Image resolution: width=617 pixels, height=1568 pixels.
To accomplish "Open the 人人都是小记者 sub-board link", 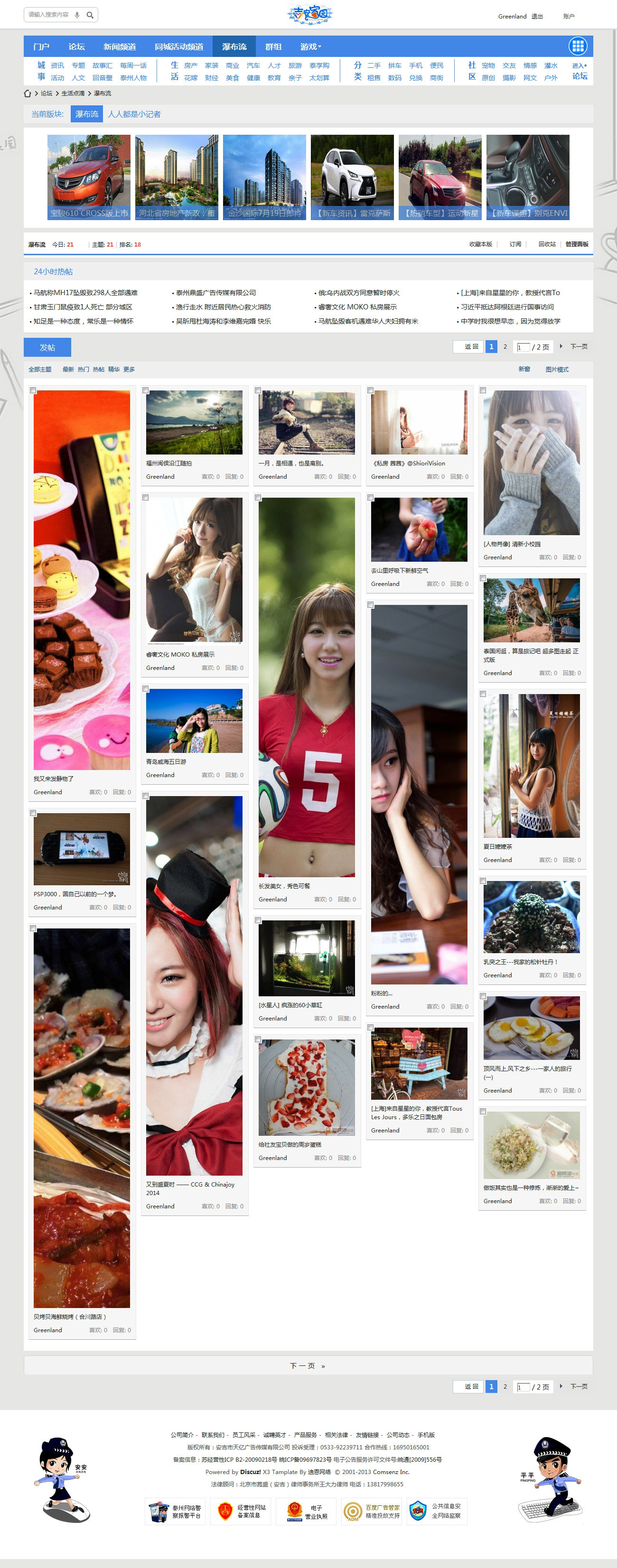I will coord(134,114).
